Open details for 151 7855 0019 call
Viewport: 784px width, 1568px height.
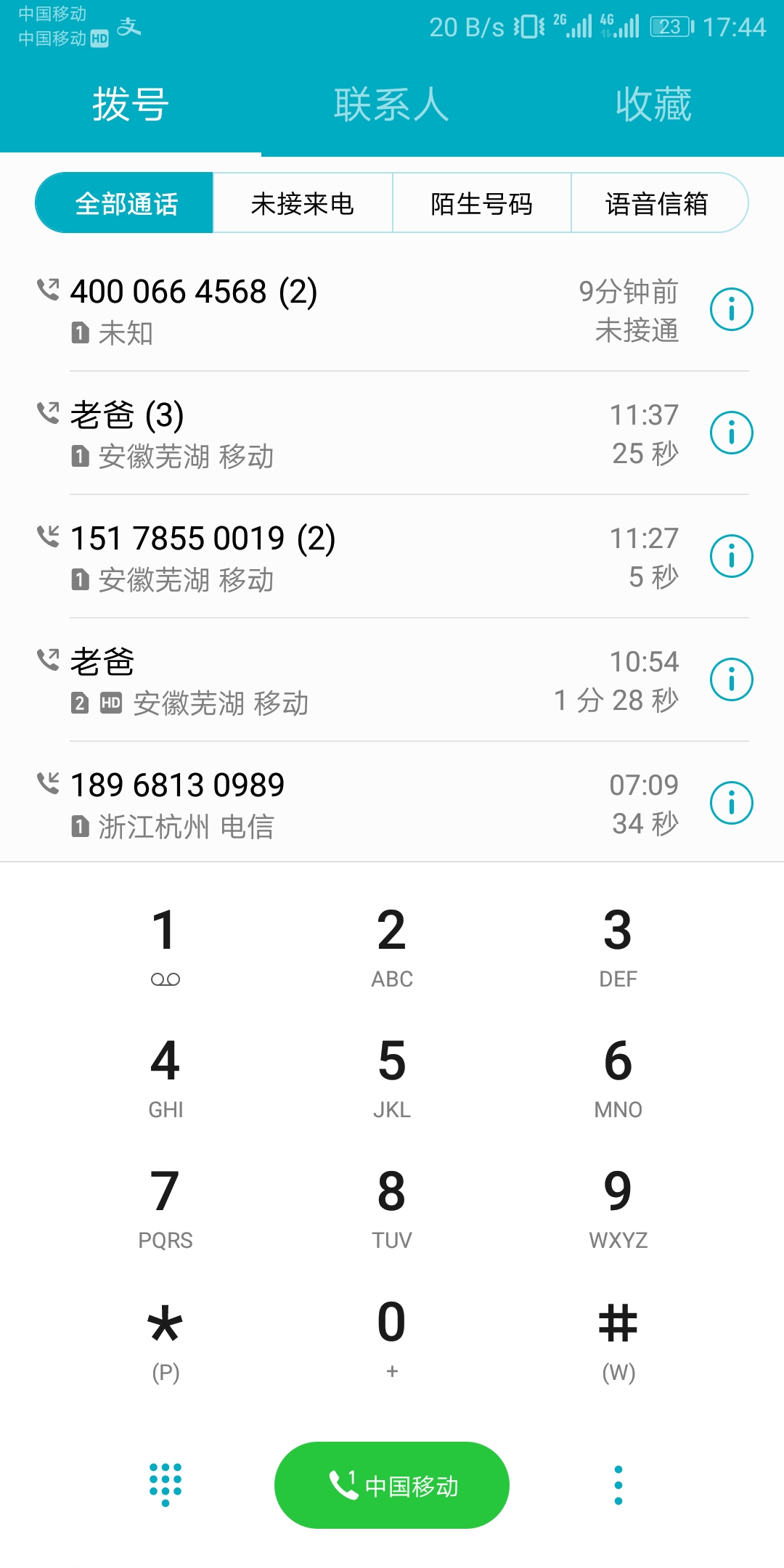pyautogui.click(x=730, y=555)
